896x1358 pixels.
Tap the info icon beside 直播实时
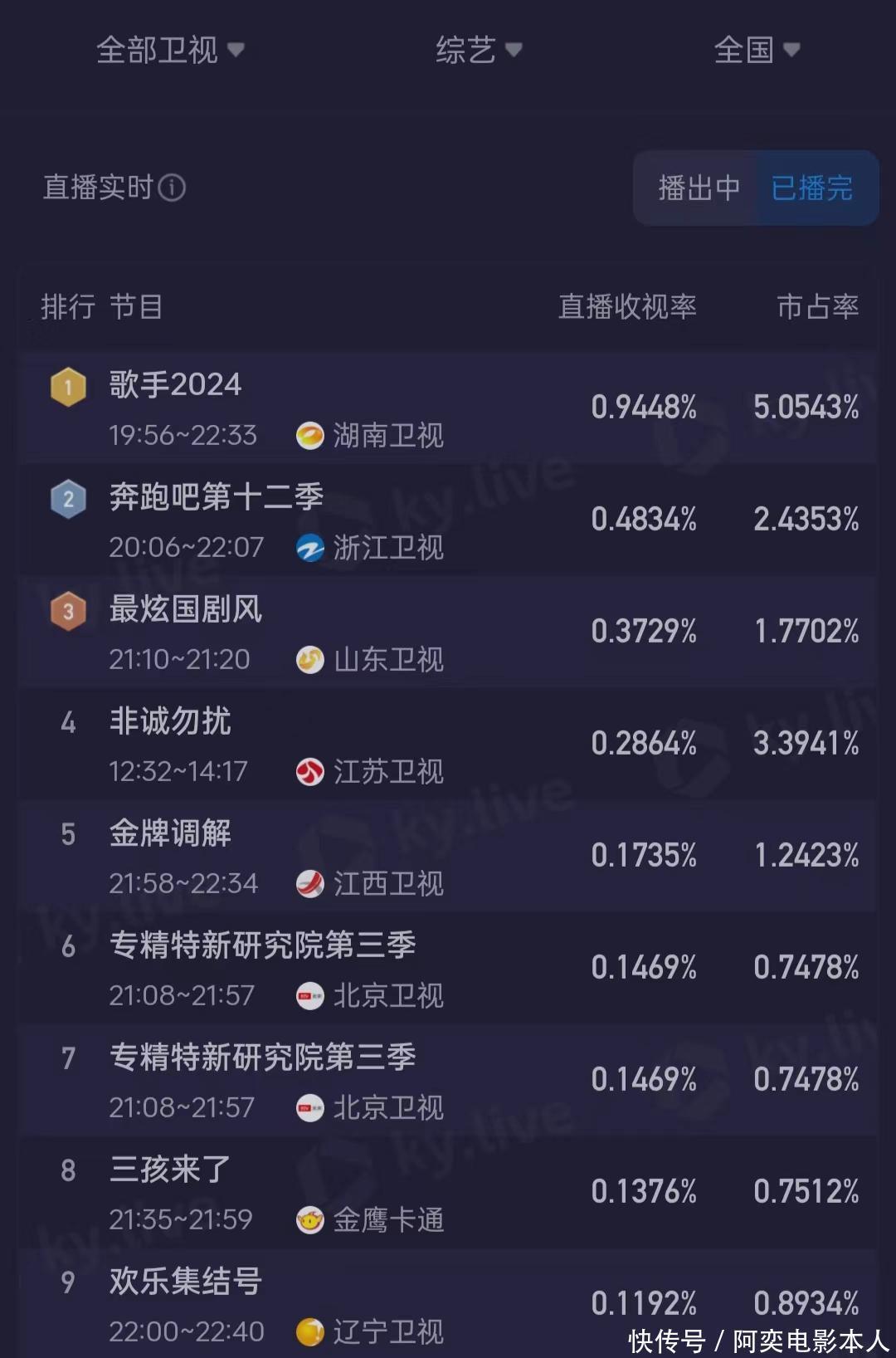[173, 188]
